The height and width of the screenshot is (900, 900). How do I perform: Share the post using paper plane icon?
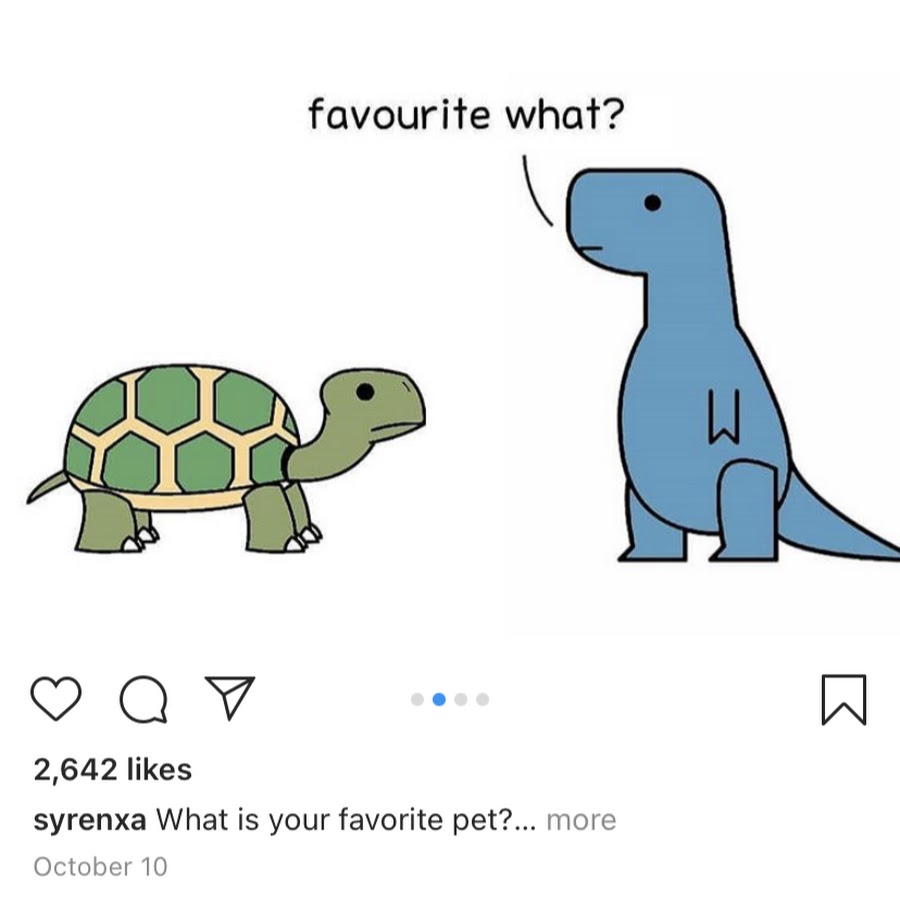point(230,698)
